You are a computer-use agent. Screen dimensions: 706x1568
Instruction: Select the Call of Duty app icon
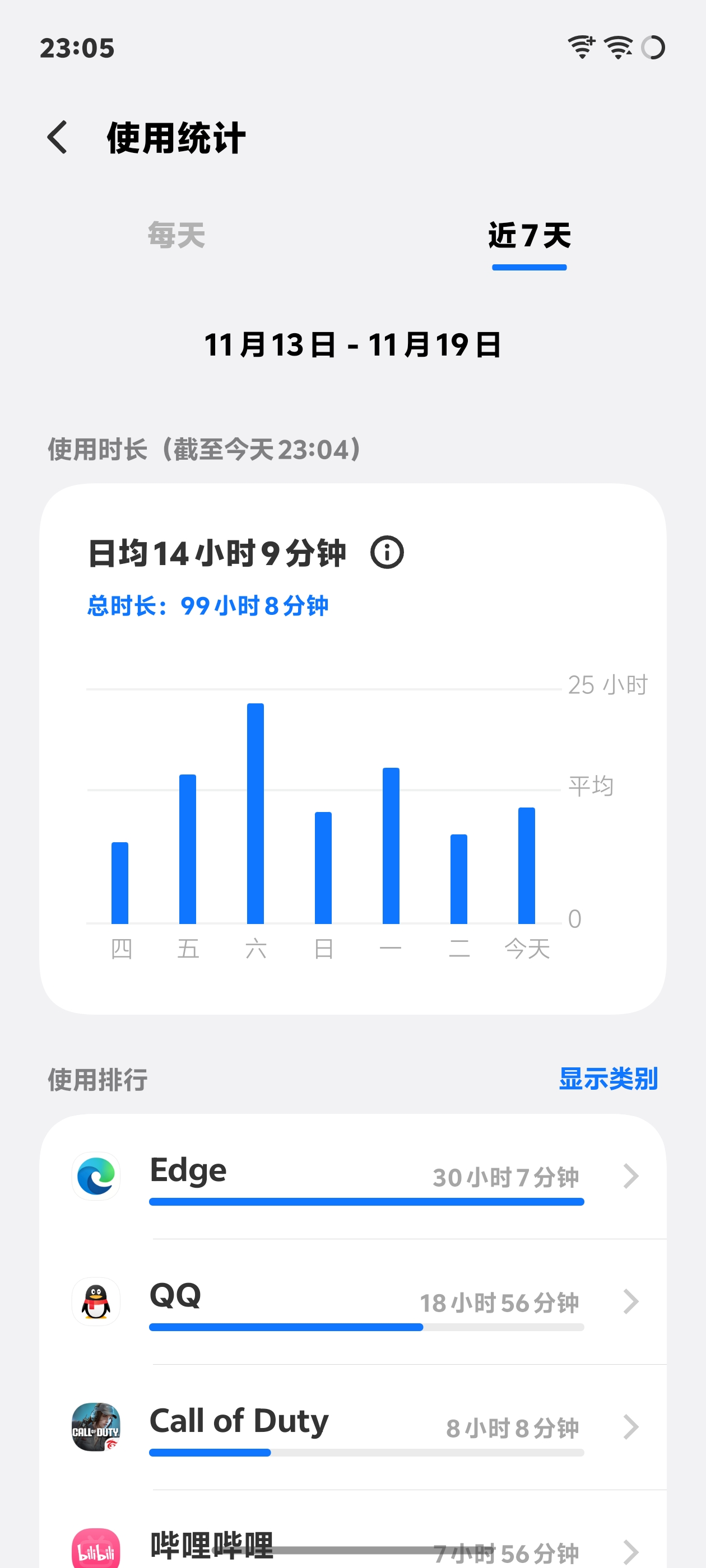coord(96,1427)
